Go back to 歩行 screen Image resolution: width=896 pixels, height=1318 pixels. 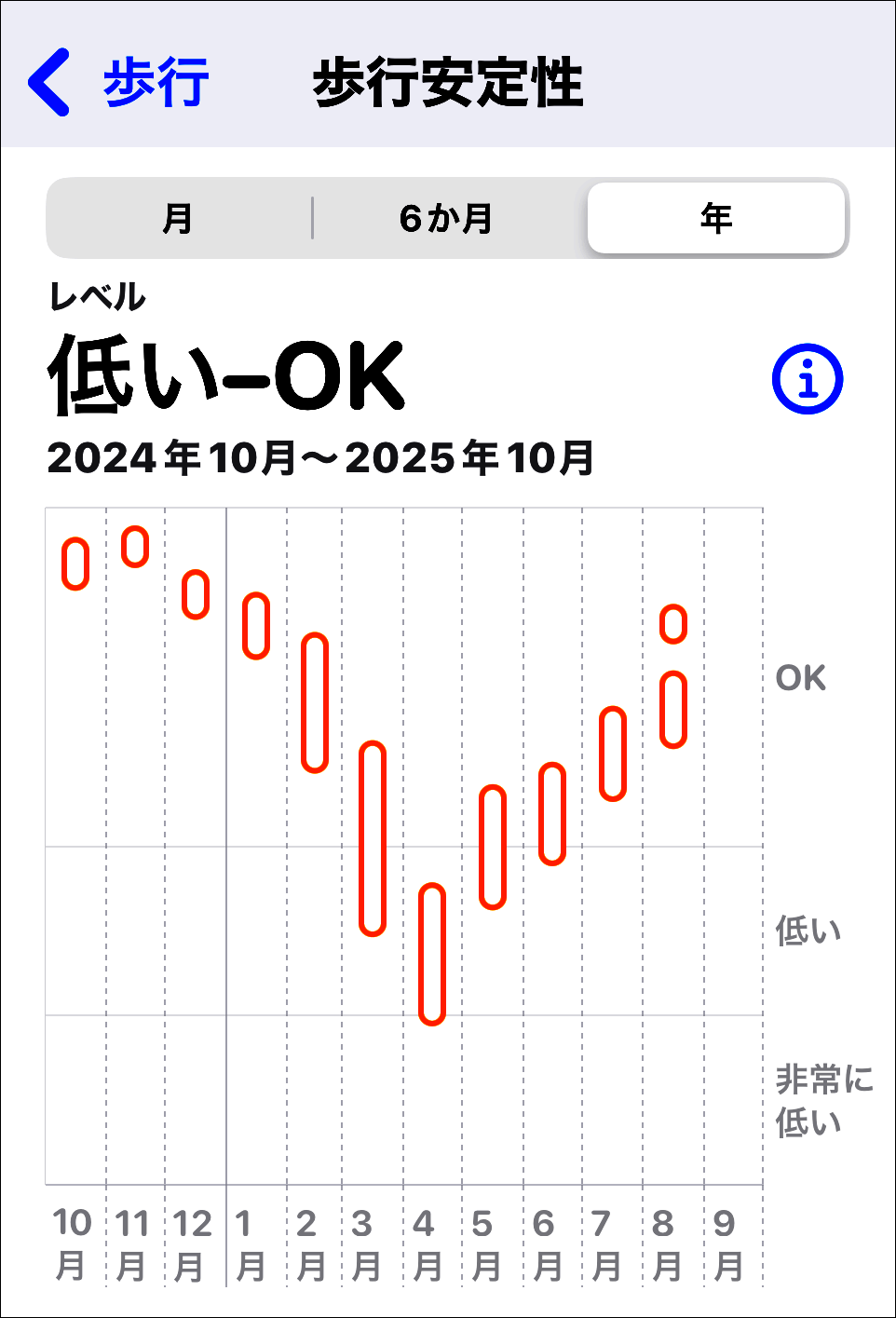coord(116,82)
